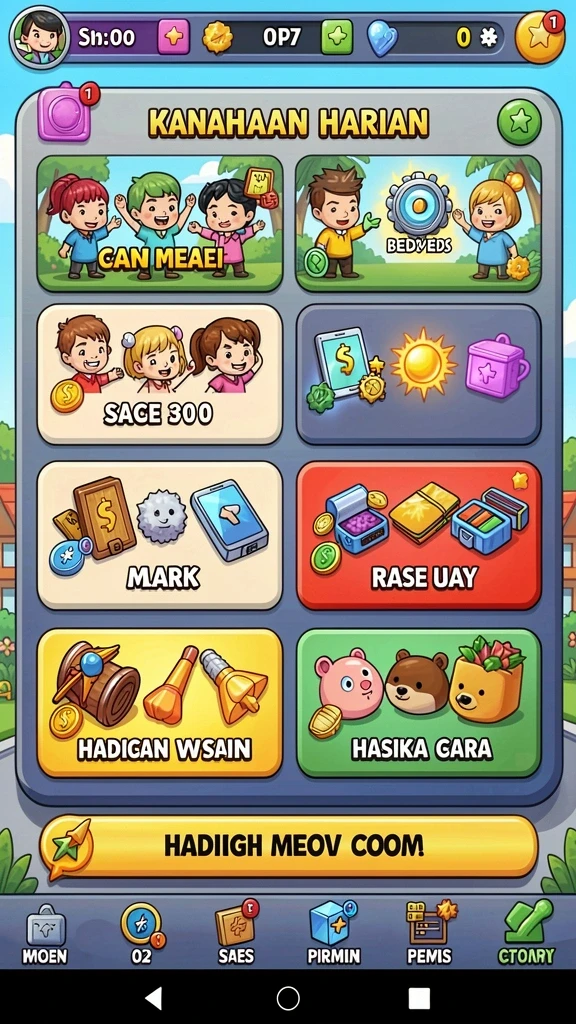The height and width of the screenshot is (1024, 576).
Task: Open the MARK card
Action: 160,535
